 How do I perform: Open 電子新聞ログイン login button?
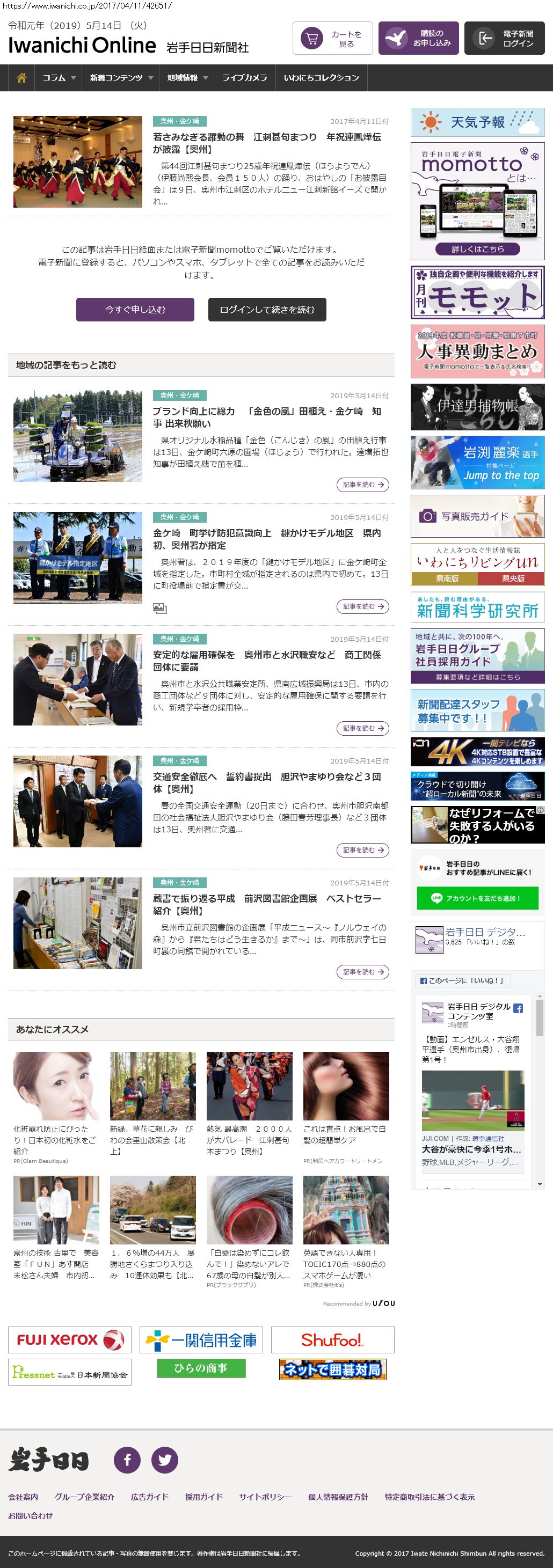[x=504, y=38]
